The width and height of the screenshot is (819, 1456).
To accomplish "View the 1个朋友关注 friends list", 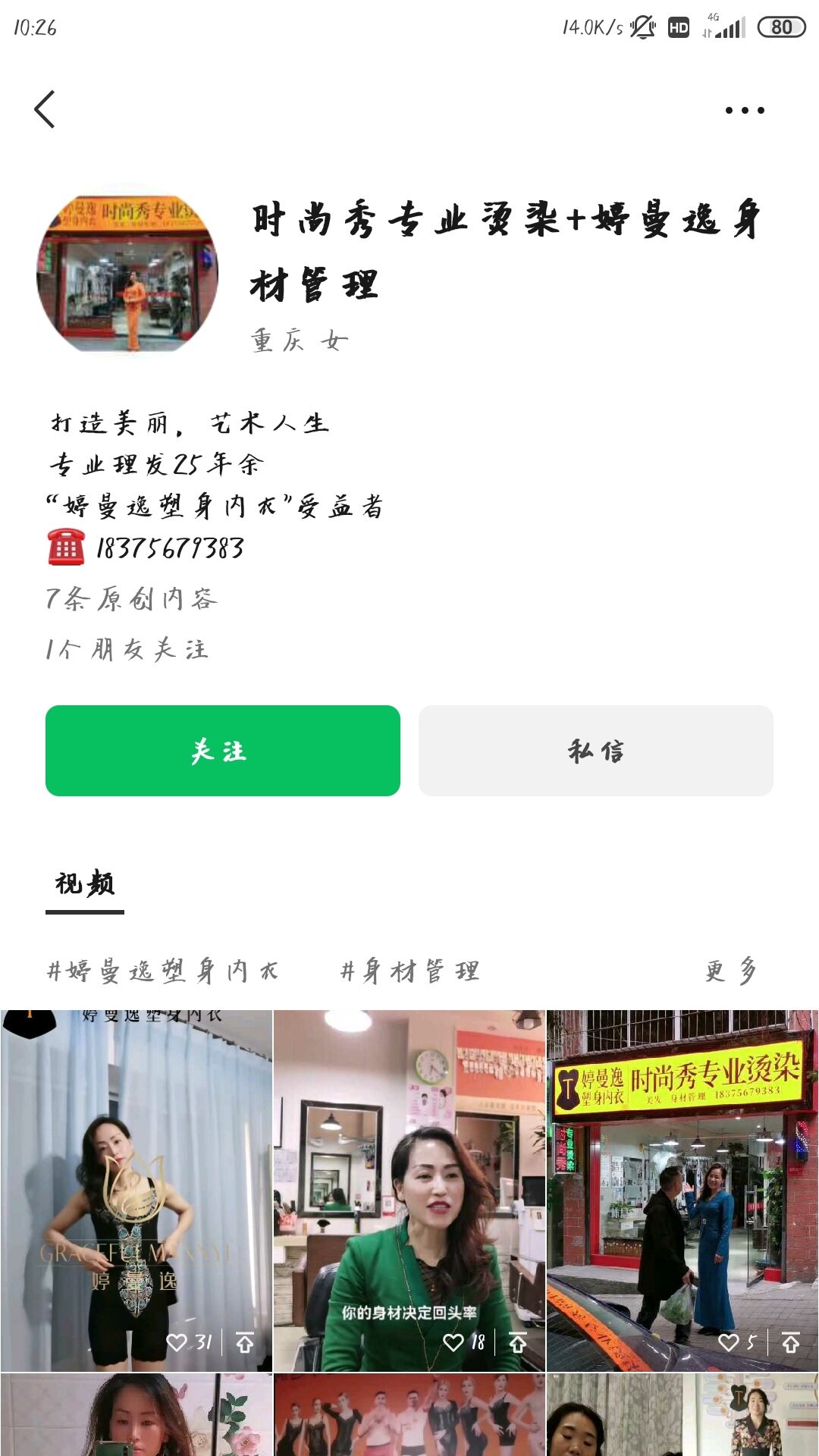I will tap(127, 649).
